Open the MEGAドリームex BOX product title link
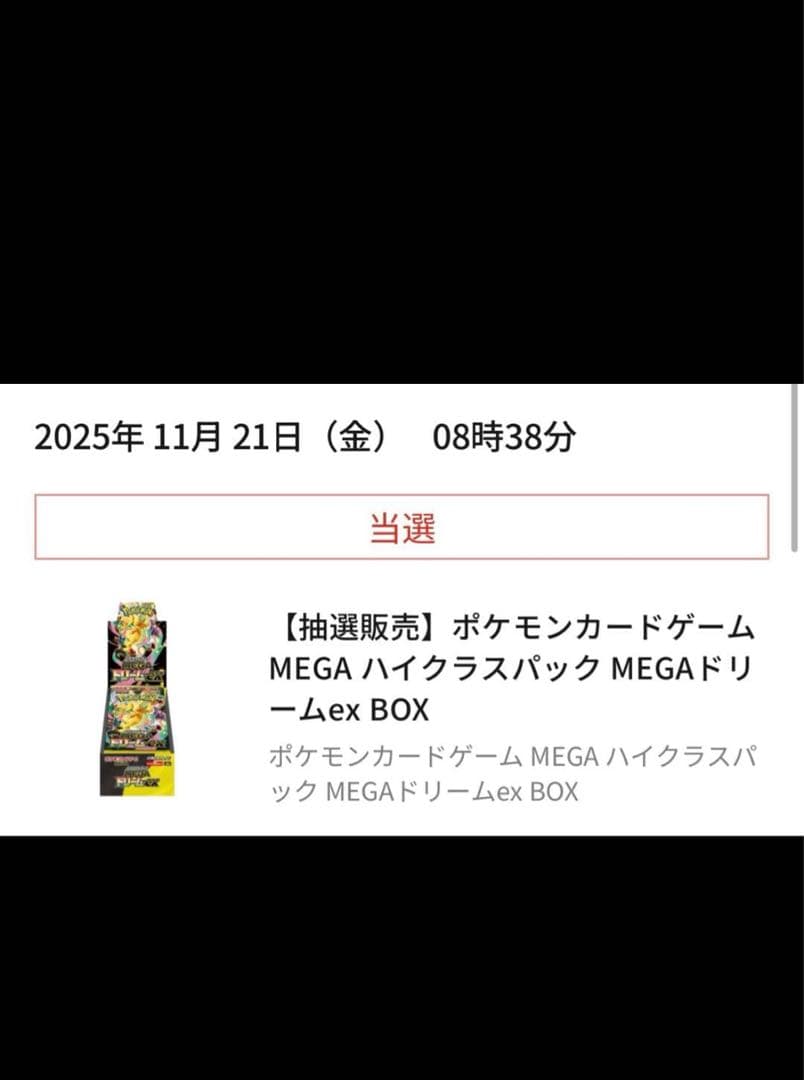 (x=510, y=668)
